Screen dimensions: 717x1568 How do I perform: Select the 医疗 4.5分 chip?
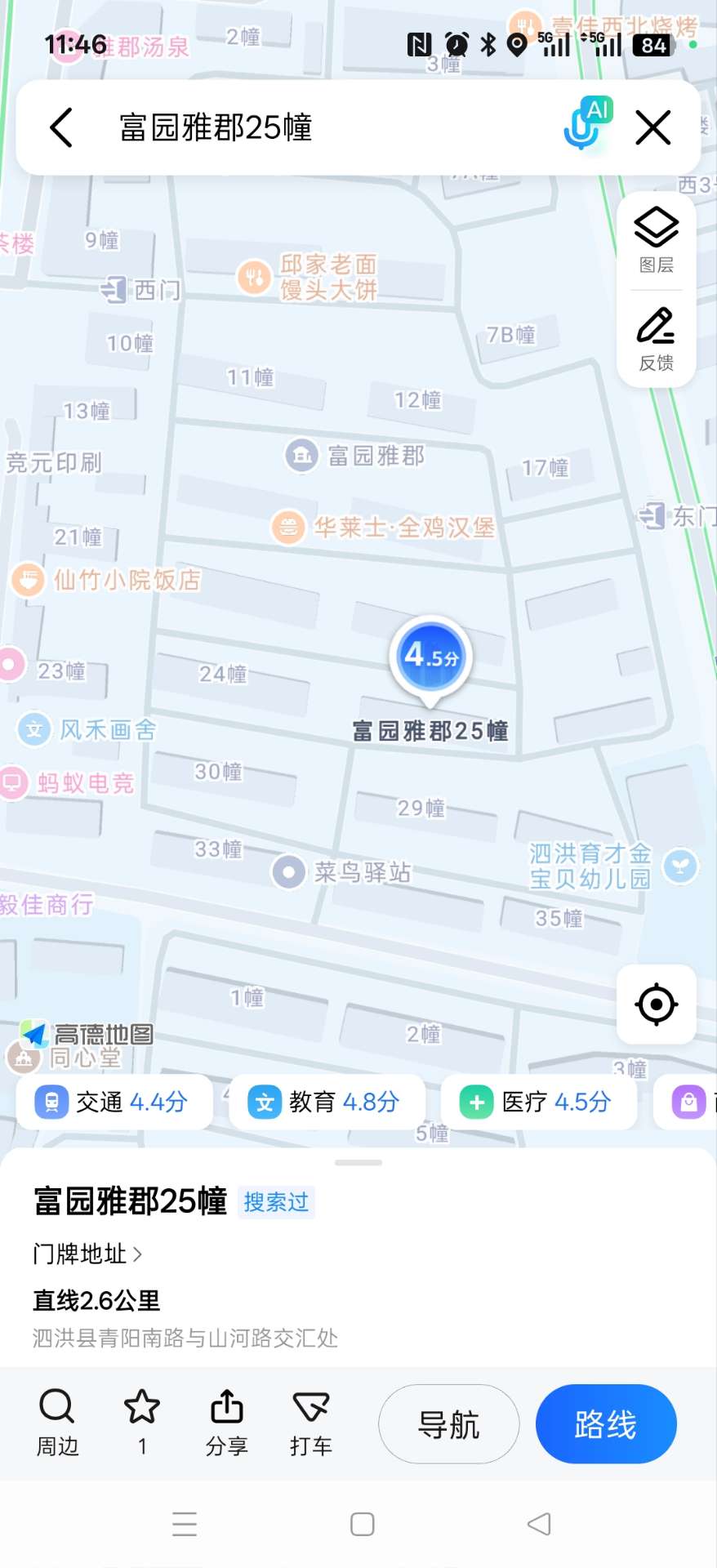point(538,1102)
